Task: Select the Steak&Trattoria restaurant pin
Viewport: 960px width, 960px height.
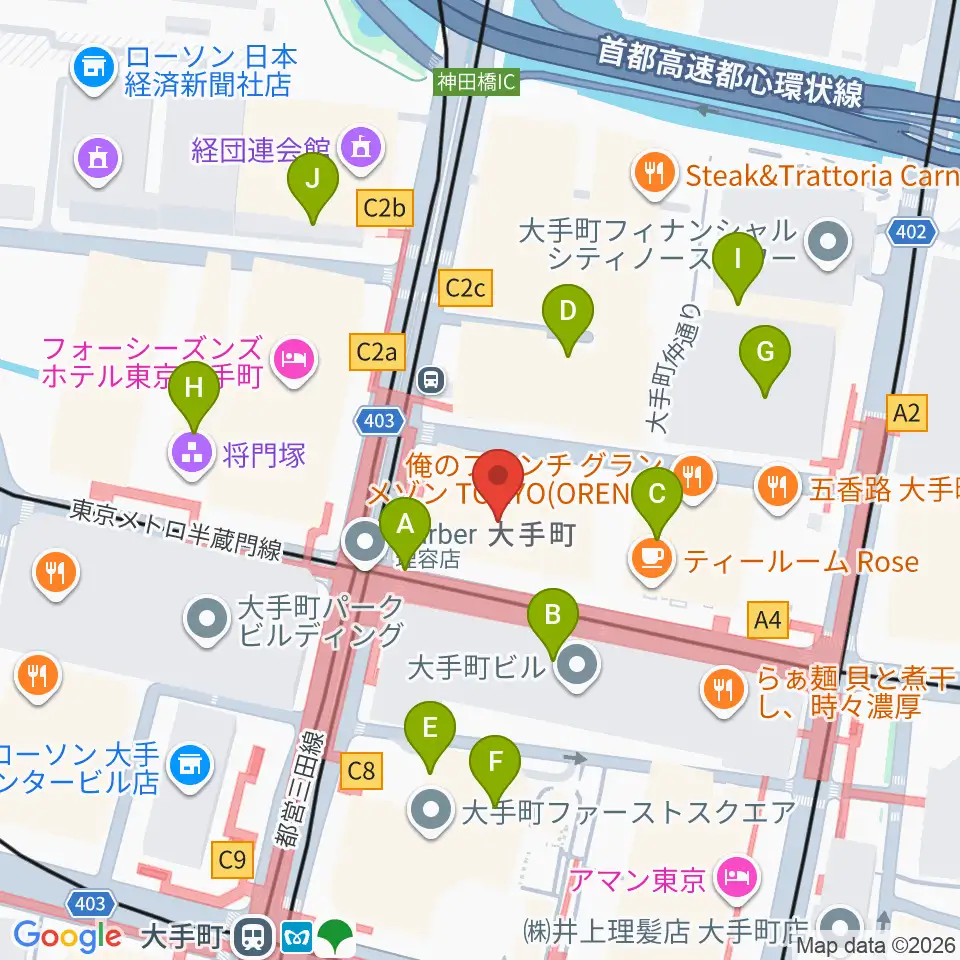Action: click(x=654, y=176)
